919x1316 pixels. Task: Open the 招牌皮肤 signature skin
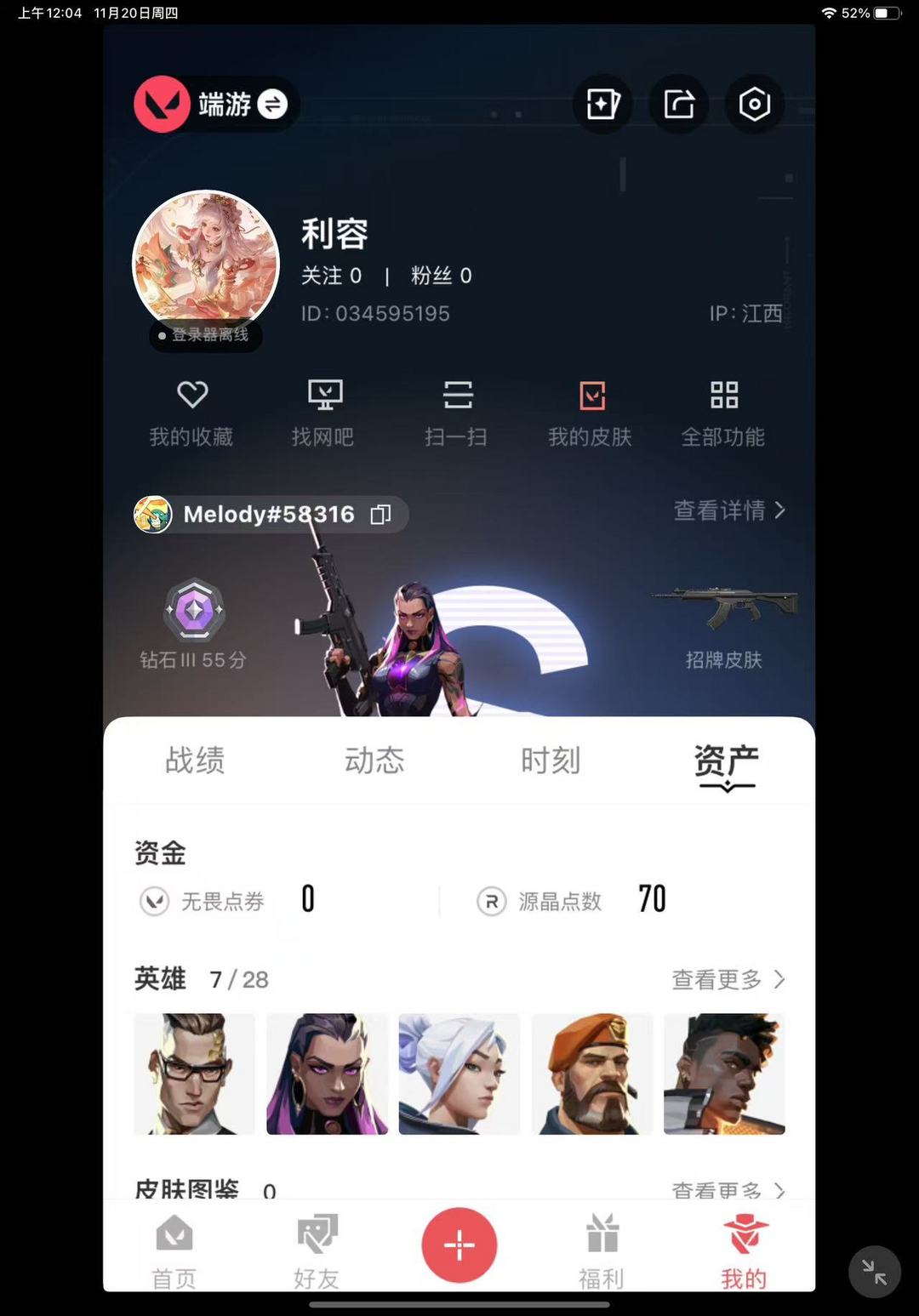point(724,625)
